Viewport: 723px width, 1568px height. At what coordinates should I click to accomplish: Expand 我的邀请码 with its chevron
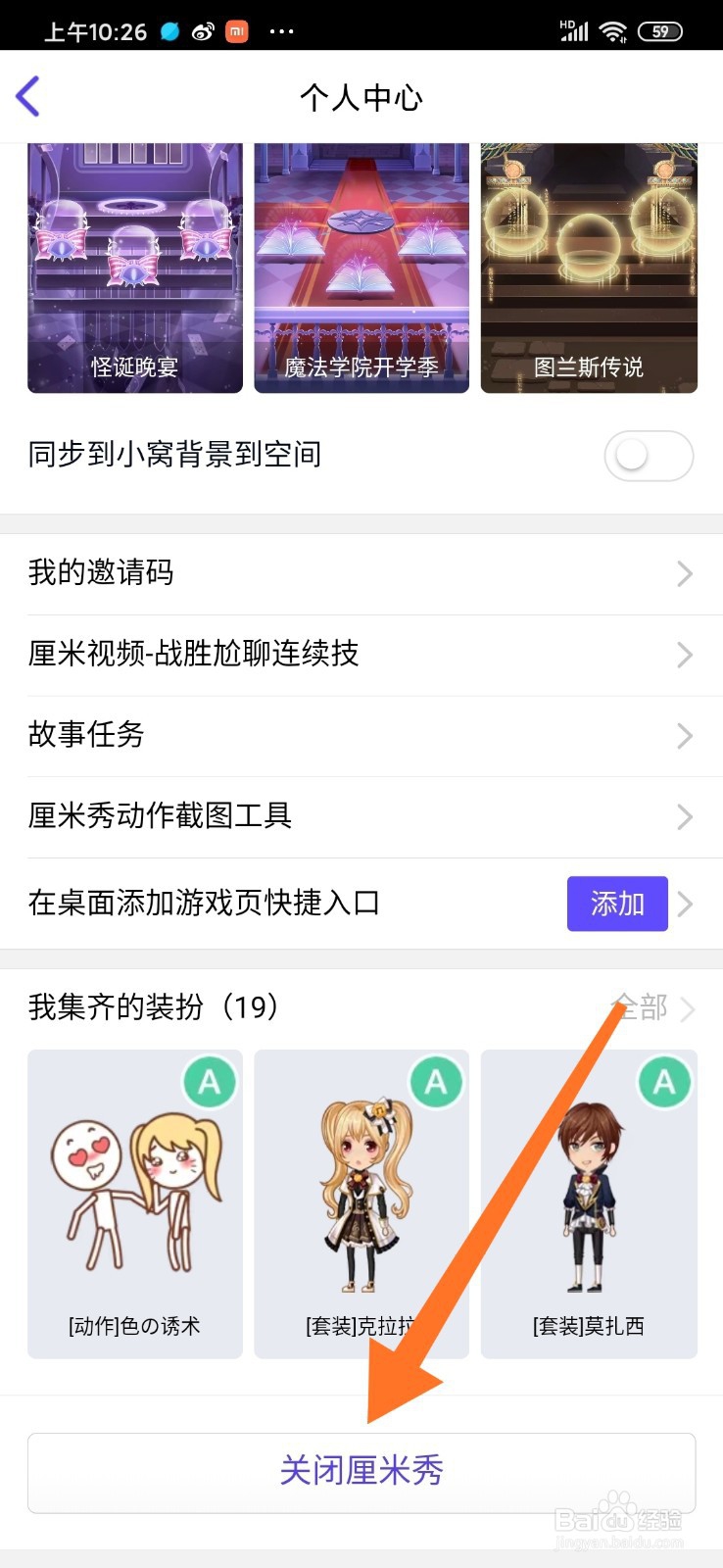(x=685, y=573)
